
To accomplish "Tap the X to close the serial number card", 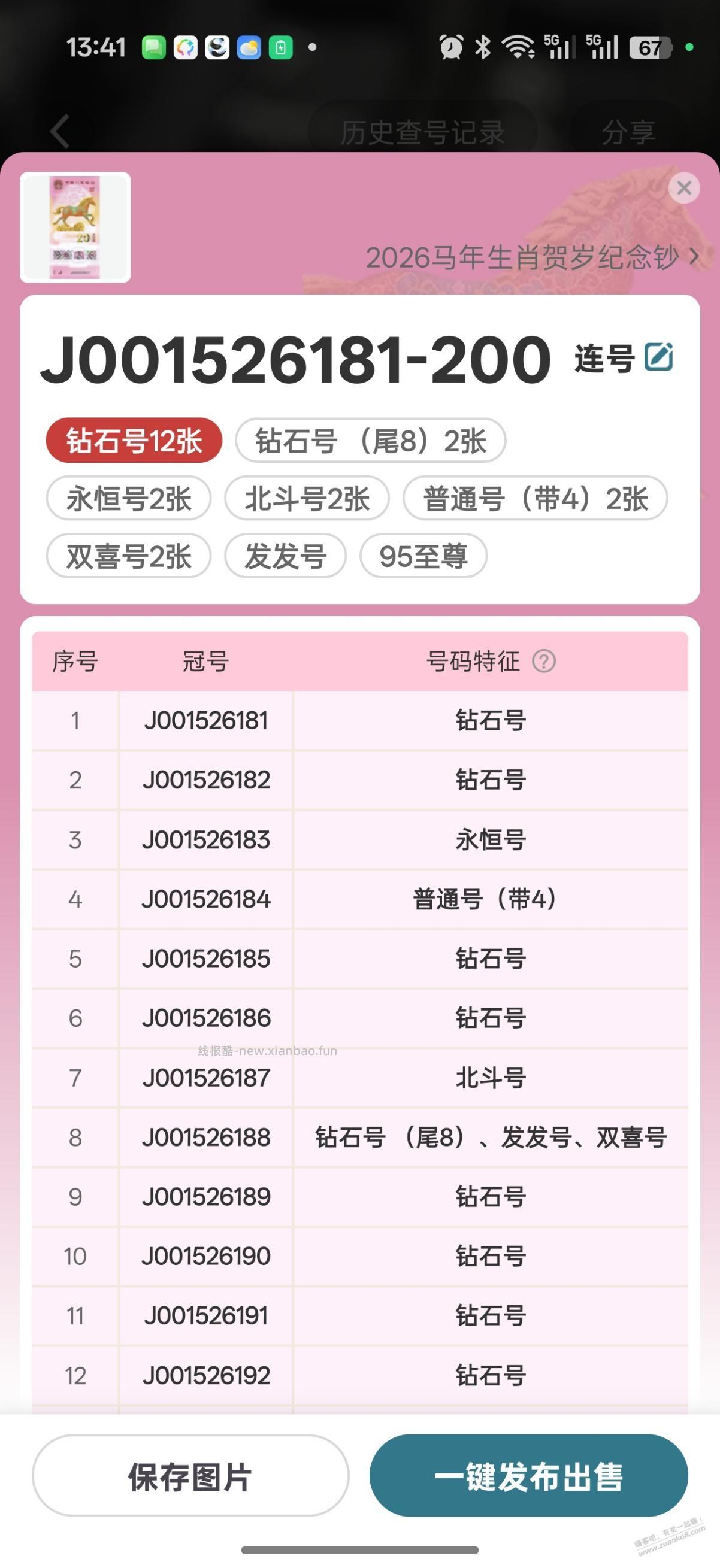I will [x=683, y=188].
